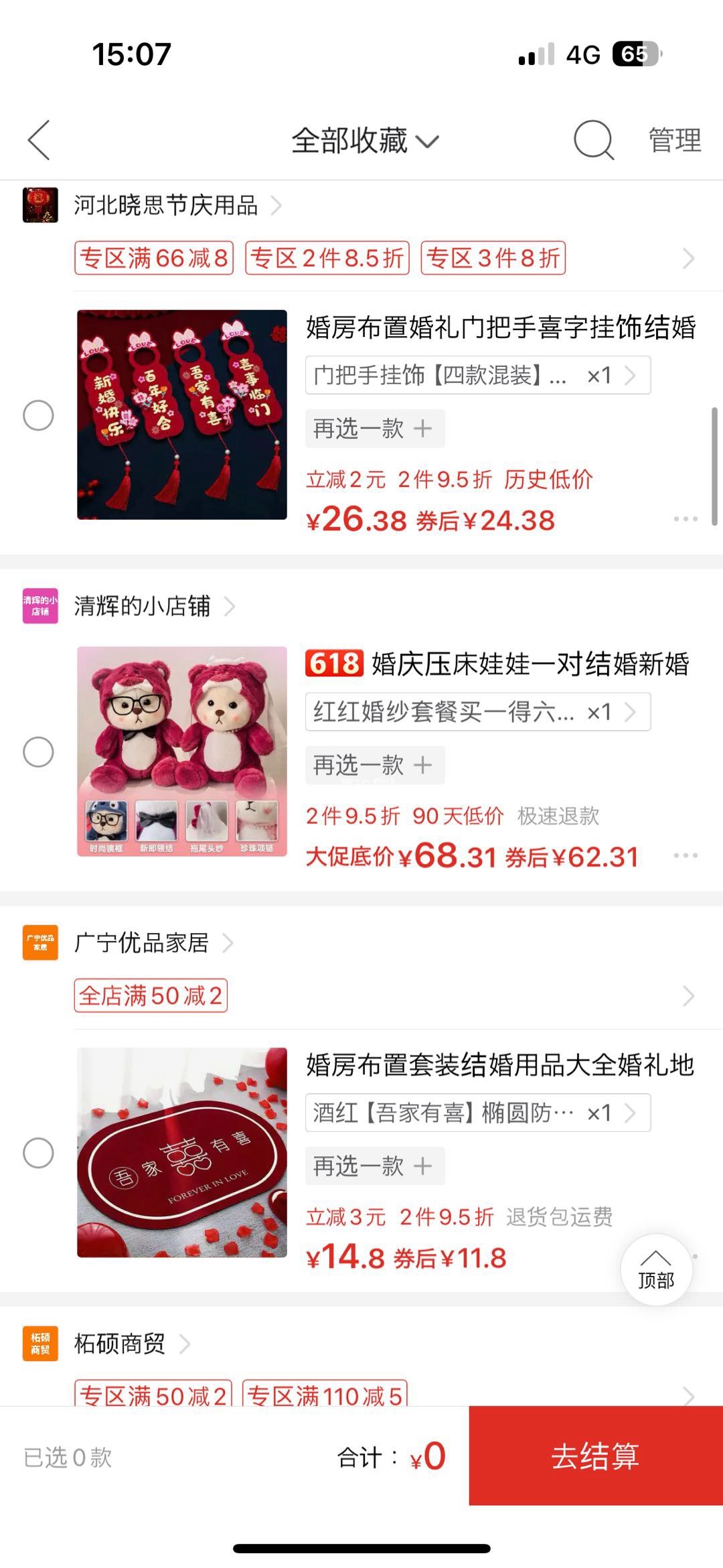This screenshot has height=1568, width=723.
Task: Enter the 广宁优品家居 store
Action: pos(141,942)
